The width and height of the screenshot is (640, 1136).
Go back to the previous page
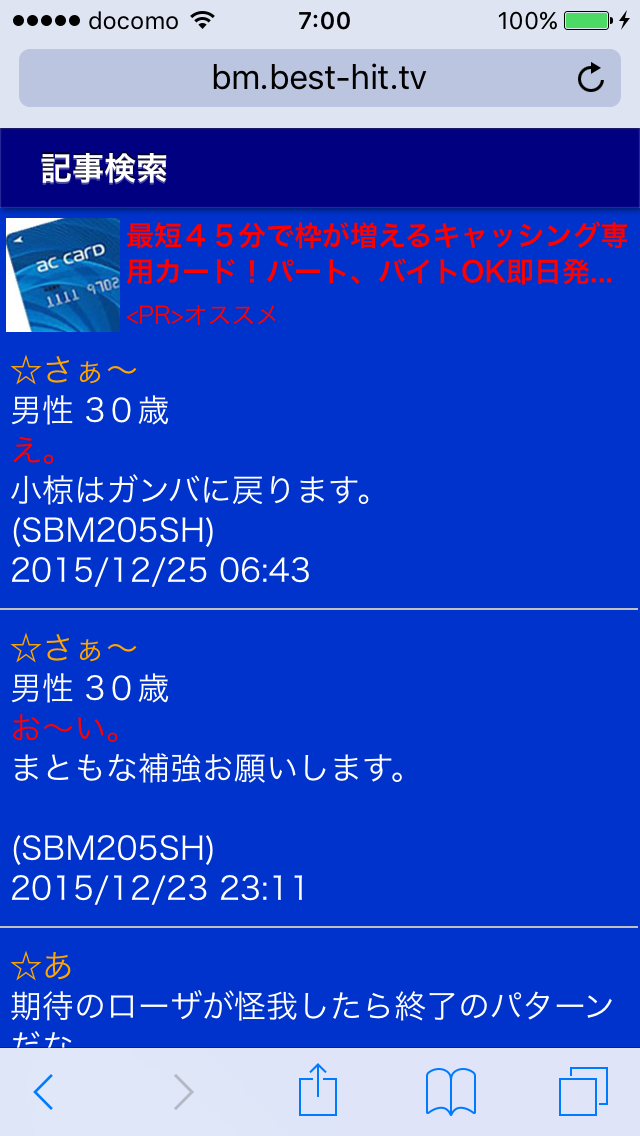coord(43,1091)
